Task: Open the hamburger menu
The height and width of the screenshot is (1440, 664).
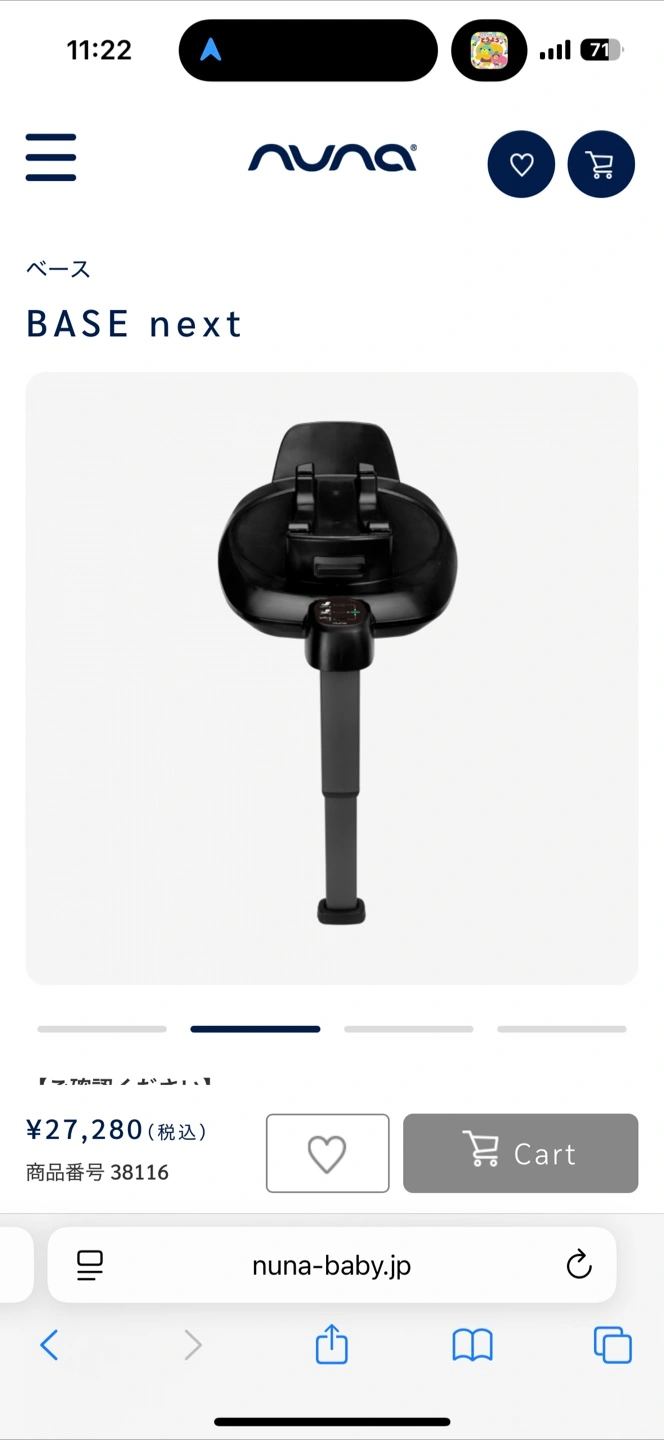Action: [51, 158]
